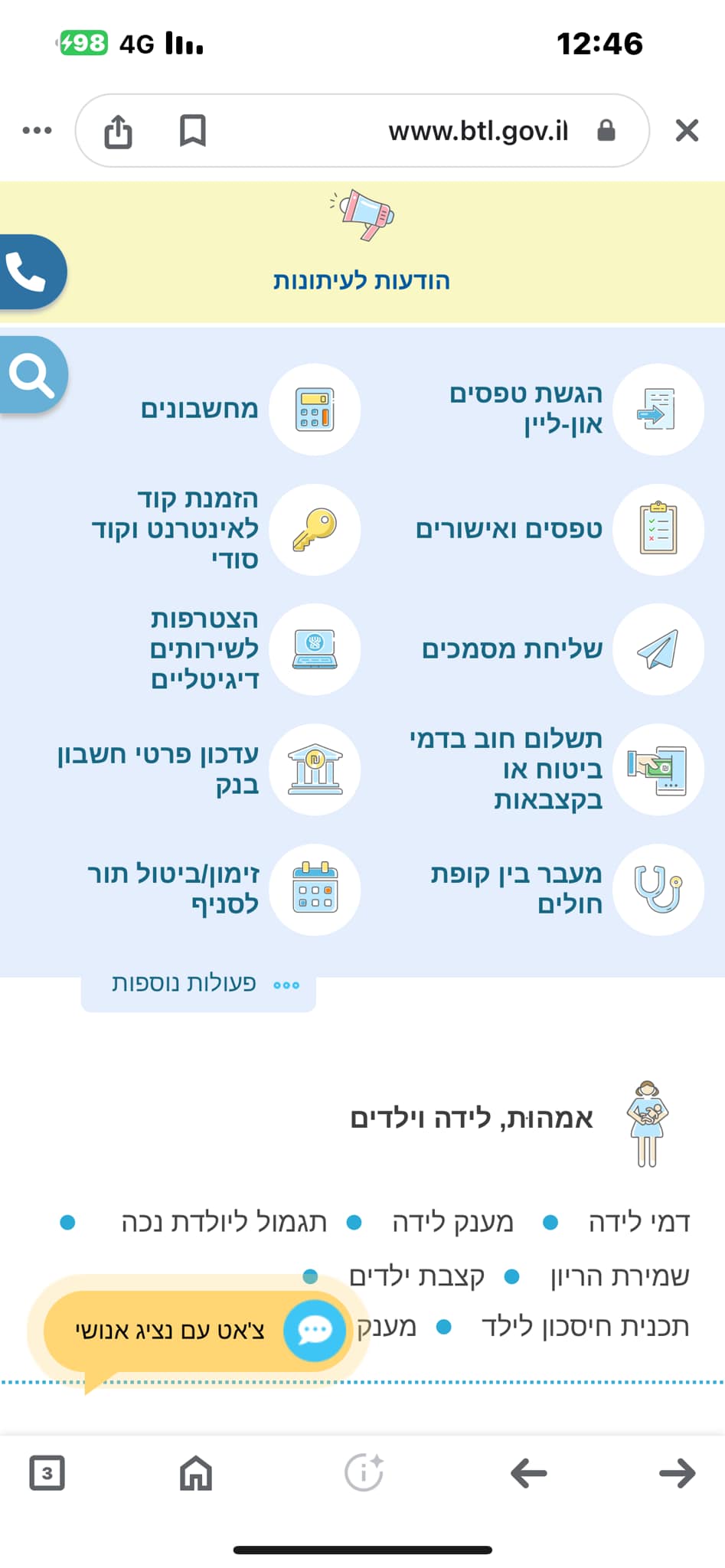The height and width of the screenshot is (1568, 725).
Task: Open הודעות לעיתונות press releases
Action: [362, 280]
